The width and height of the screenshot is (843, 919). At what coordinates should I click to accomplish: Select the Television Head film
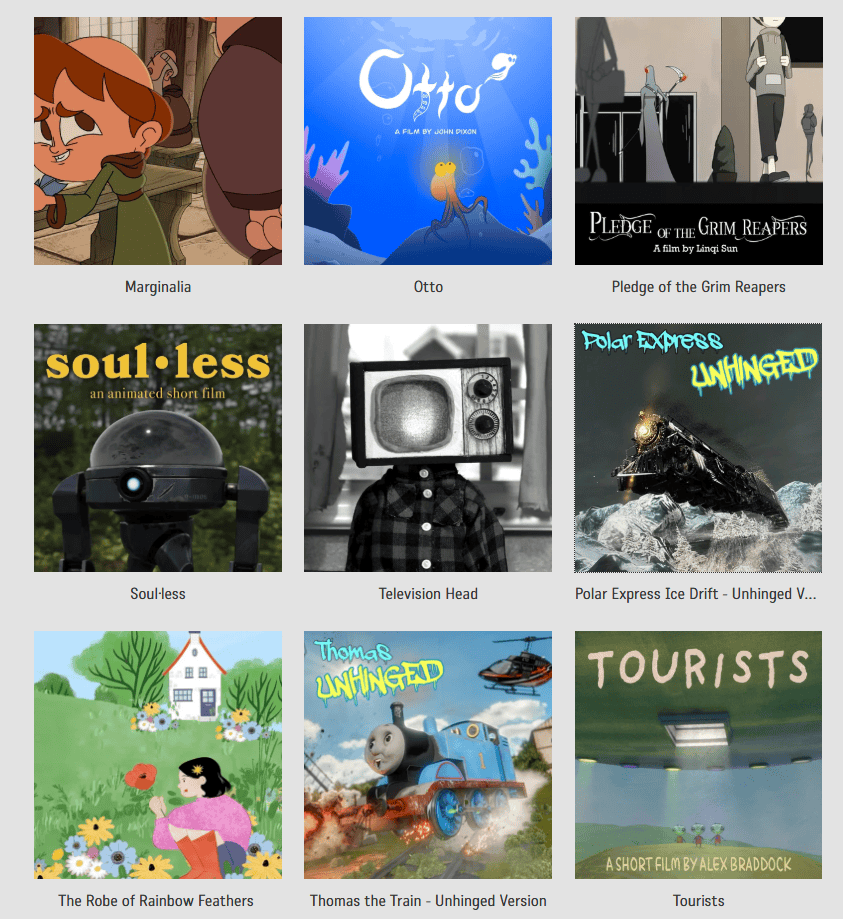(x=428, y=448)
